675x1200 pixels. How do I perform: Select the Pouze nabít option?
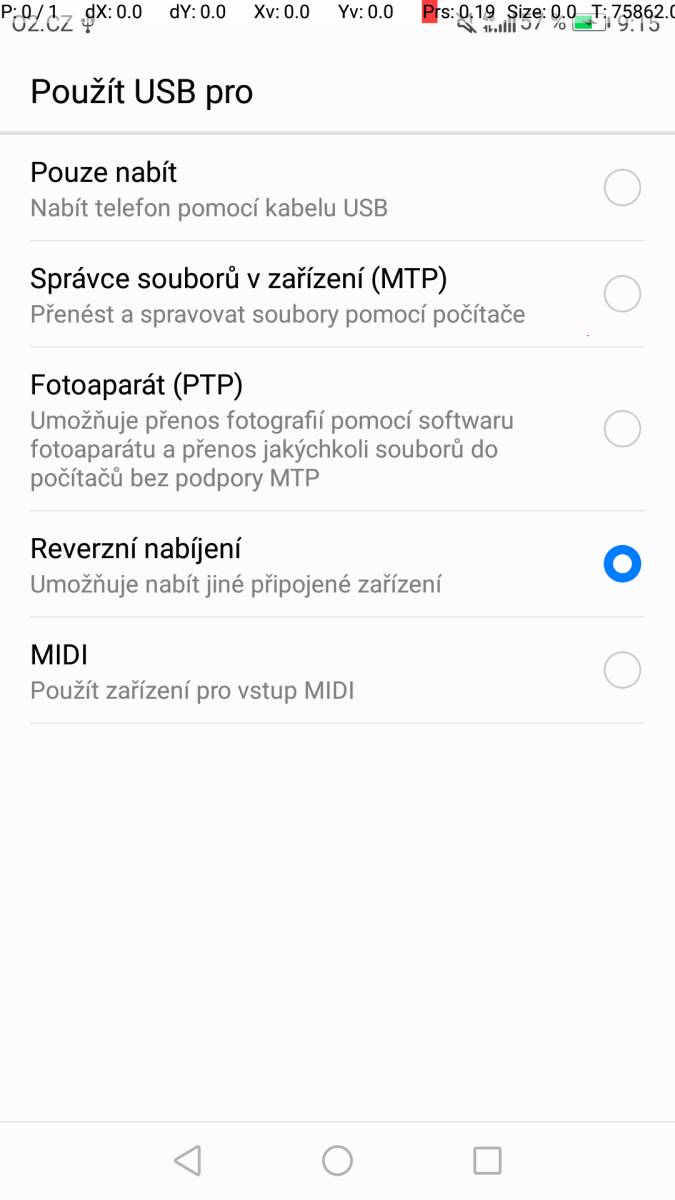pos(337,188)
